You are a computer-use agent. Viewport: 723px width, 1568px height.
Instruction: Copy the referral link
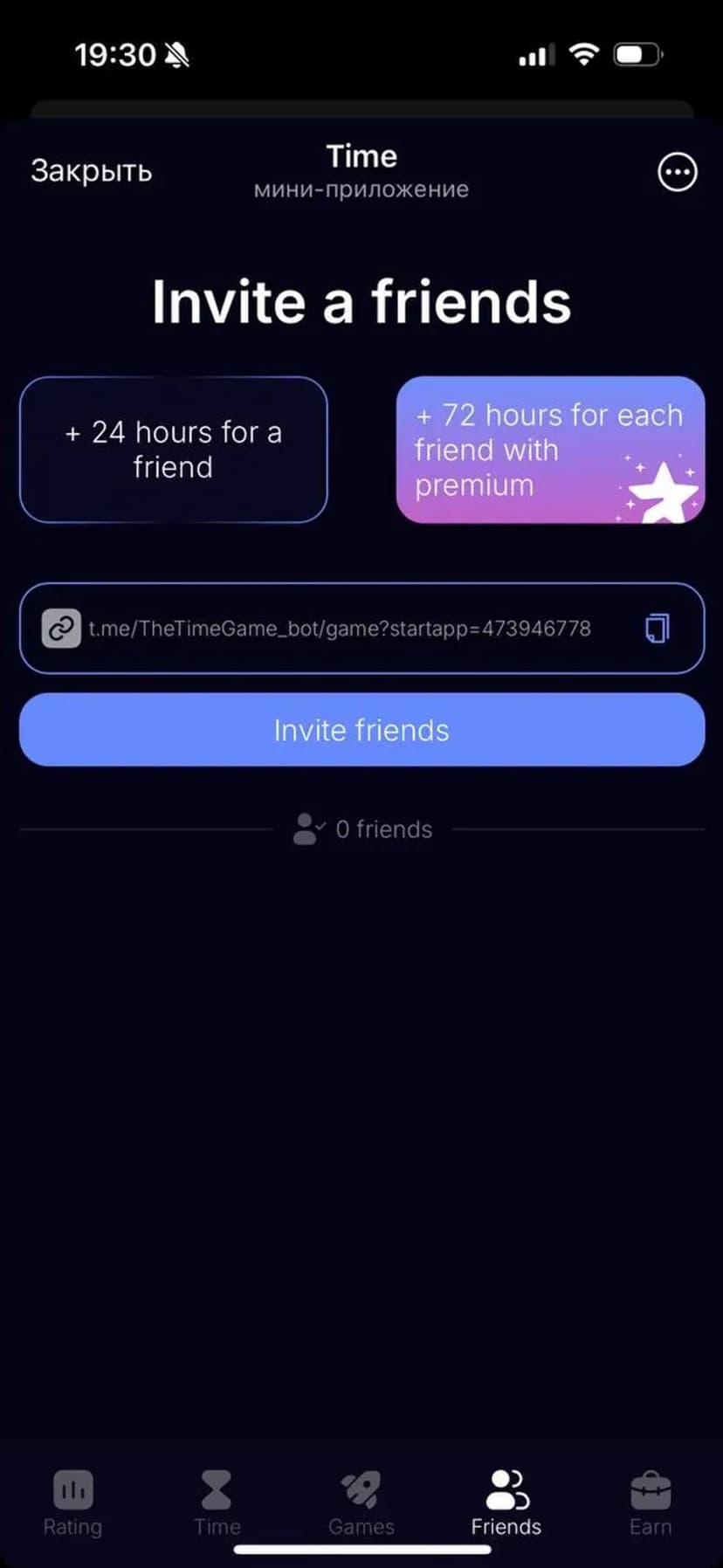click(657, 628)
